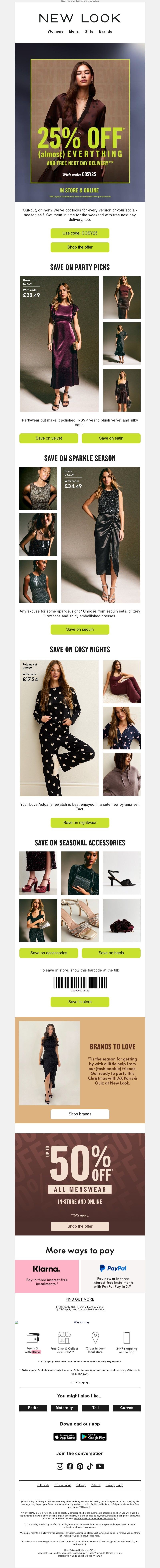
Task: Choose Save on heels
Action: 111,953
